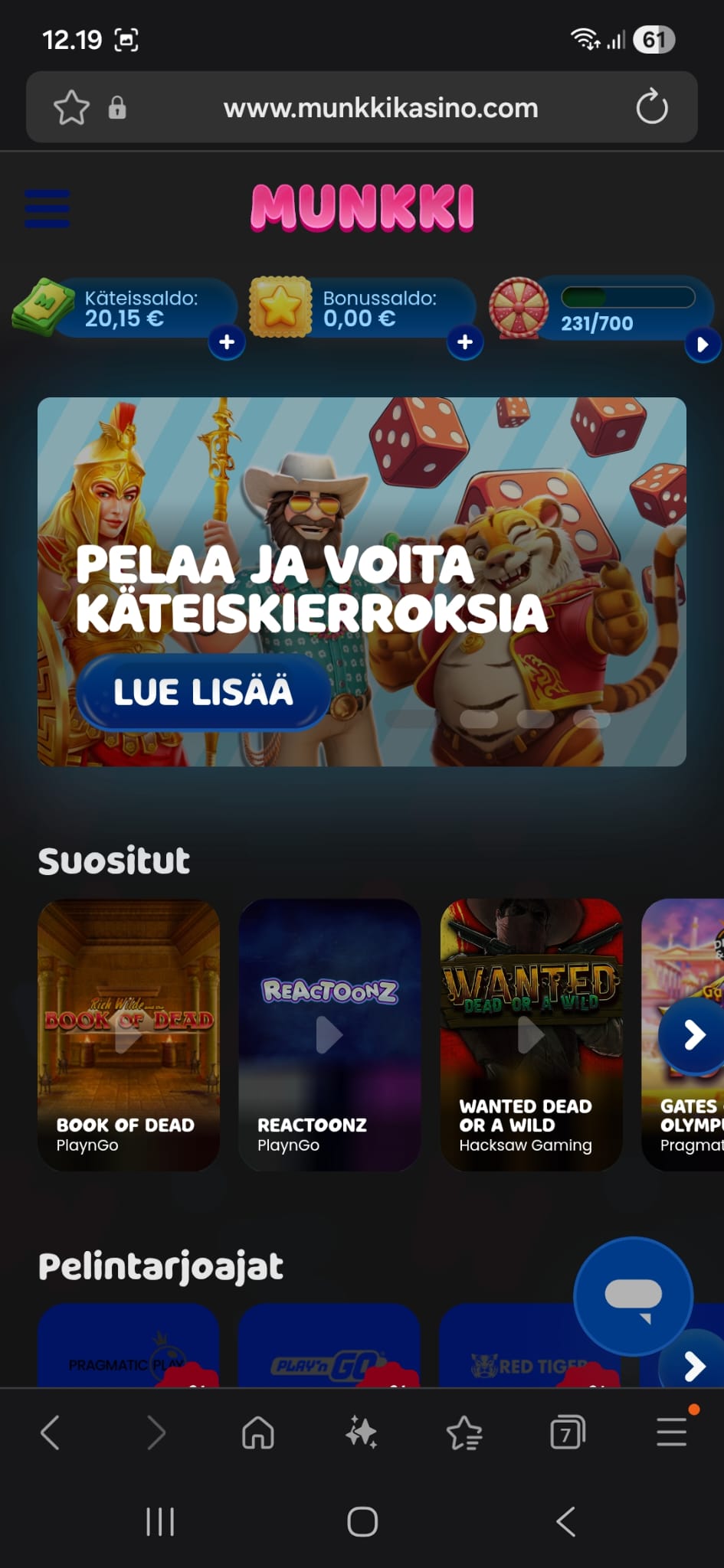The height and width of the screenshot is (1568, 724).
Task: Open Book of Dead by PlaynGo
Action: [x=128, y=1035]
